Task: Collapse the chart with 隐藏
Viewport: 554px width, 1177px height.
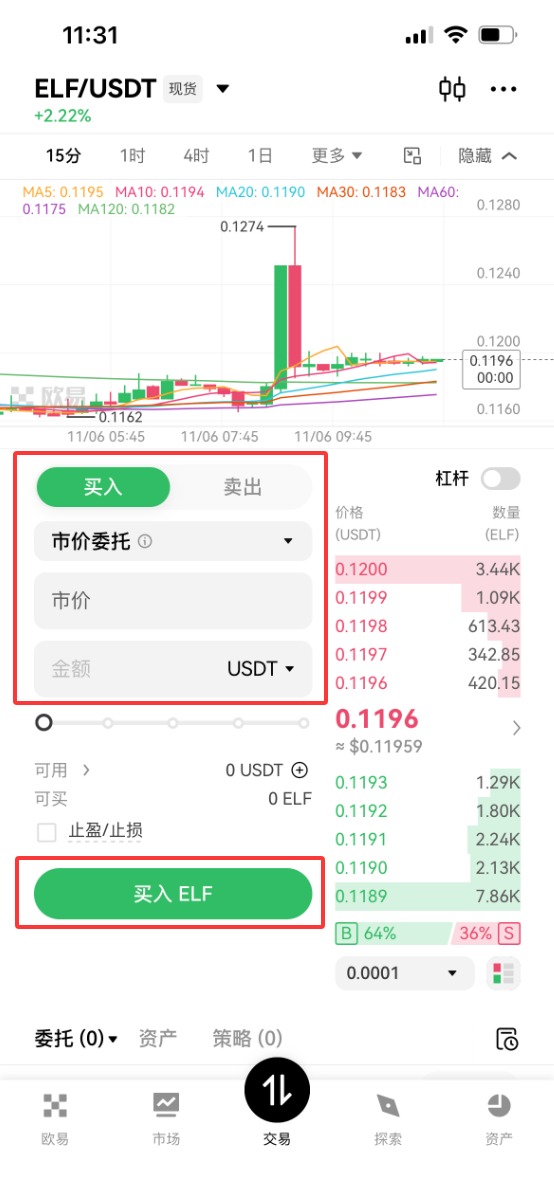Action: [x=488, y=156]
